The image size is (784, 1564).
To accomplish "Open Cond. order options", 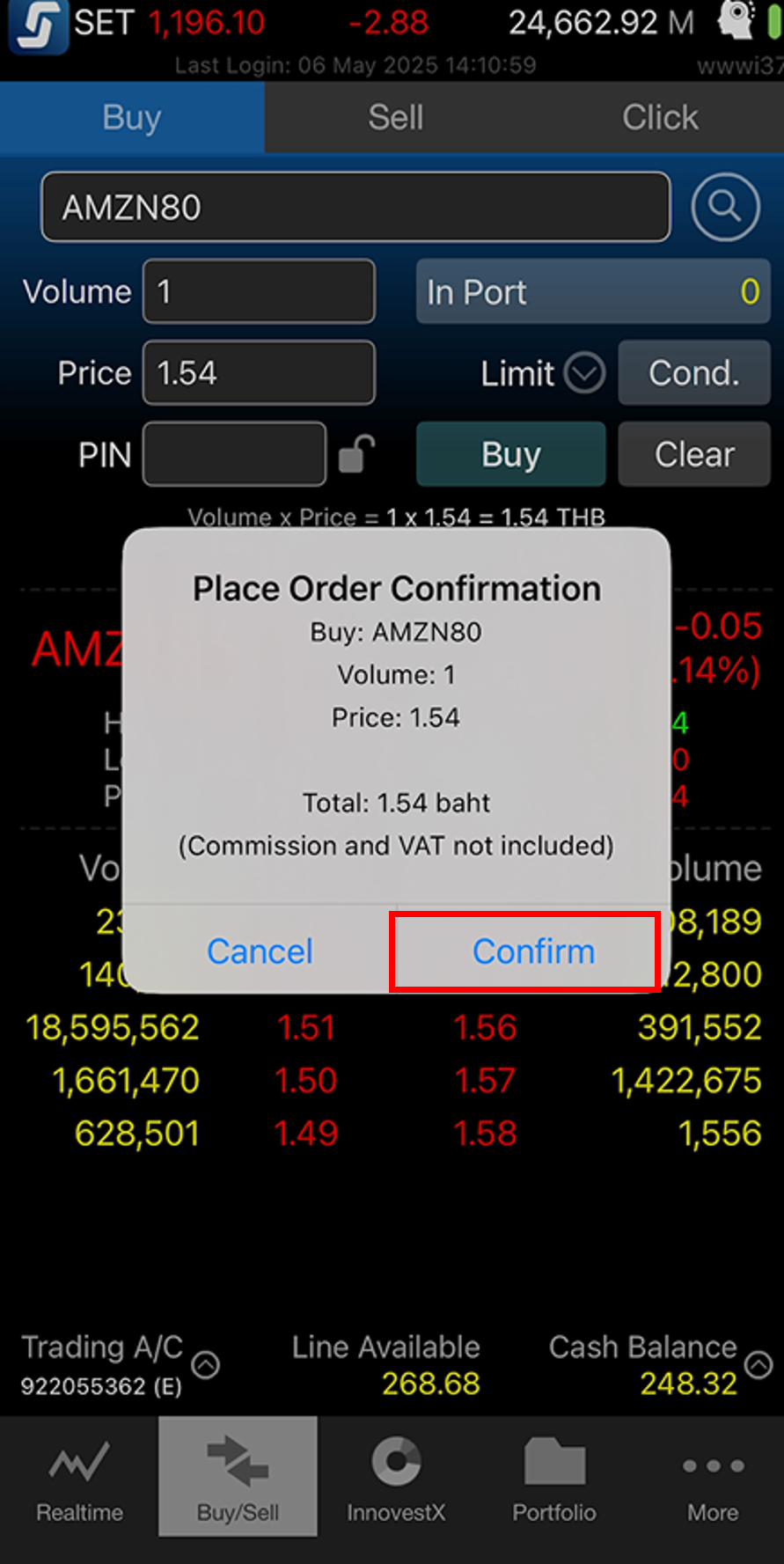I will click(694, 373).
